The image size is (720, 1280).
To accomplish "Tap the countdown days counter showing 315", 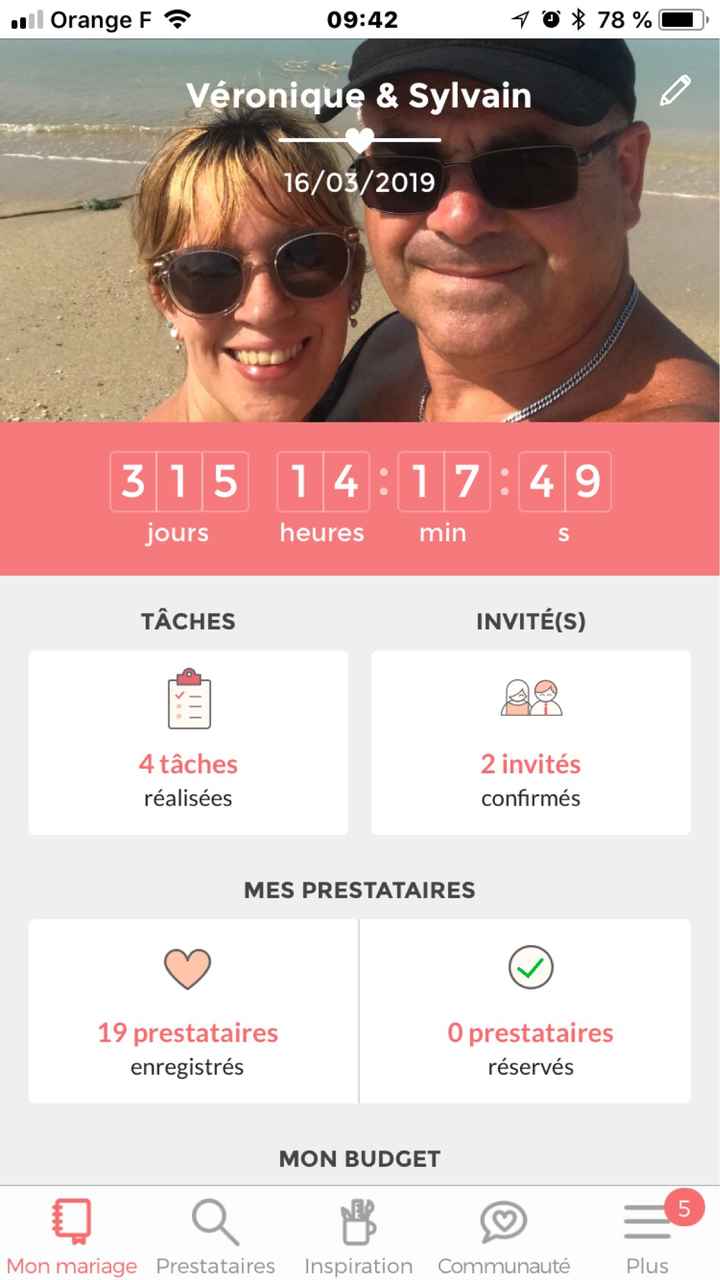I will pos(178,482).
